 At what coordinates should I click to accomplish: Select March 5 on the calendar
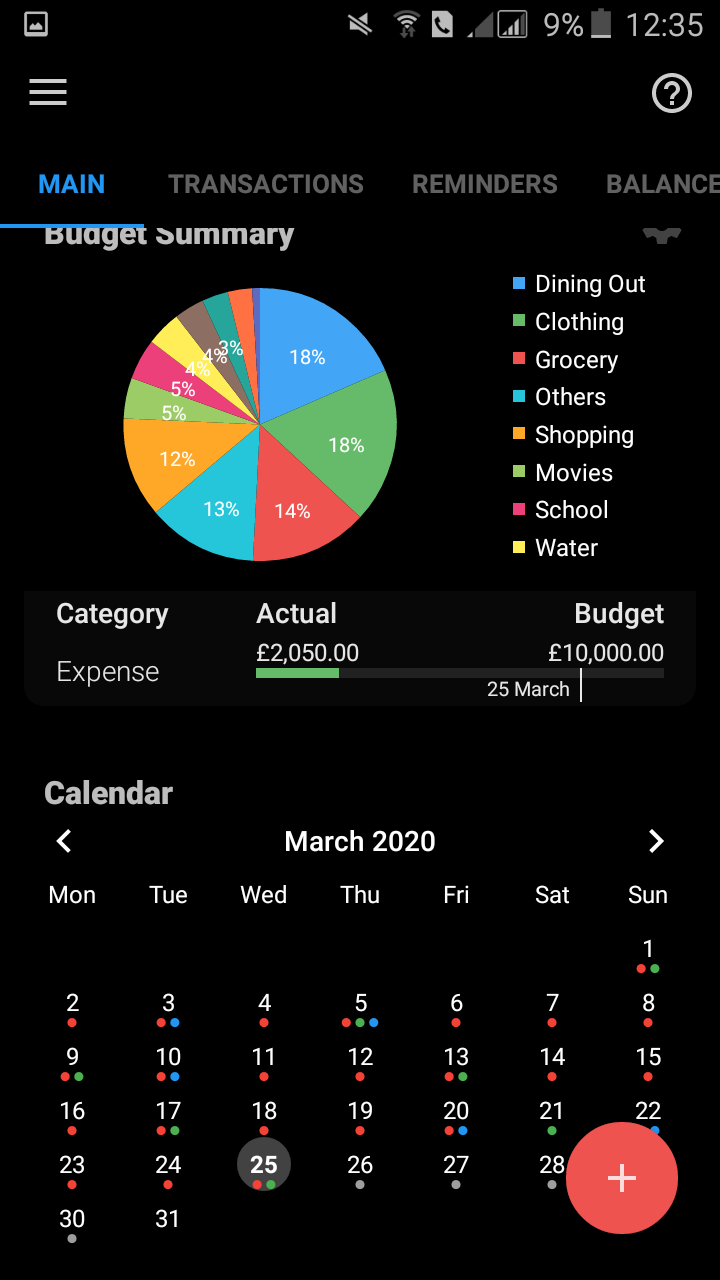tap(360, 1004)
